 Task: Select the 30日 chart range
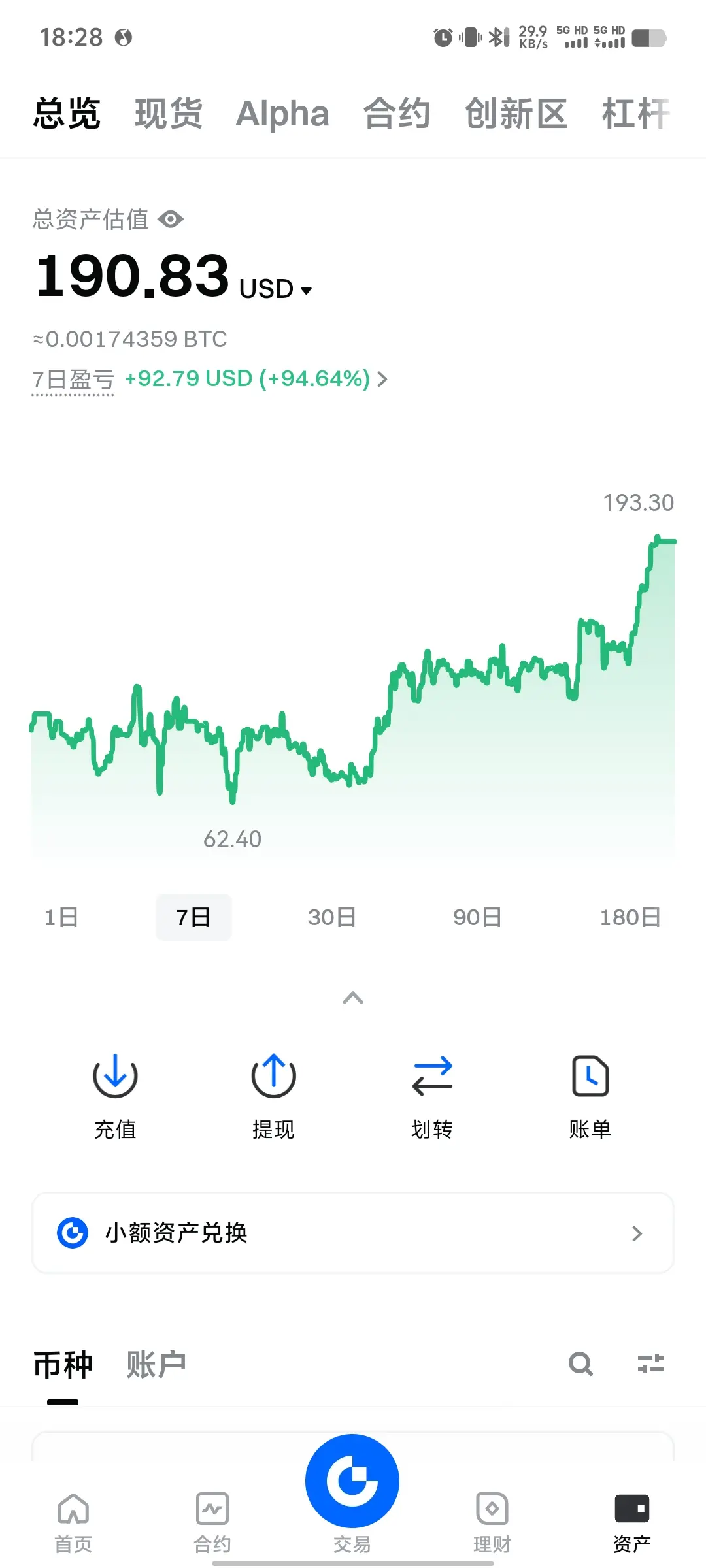coord(332,917)
